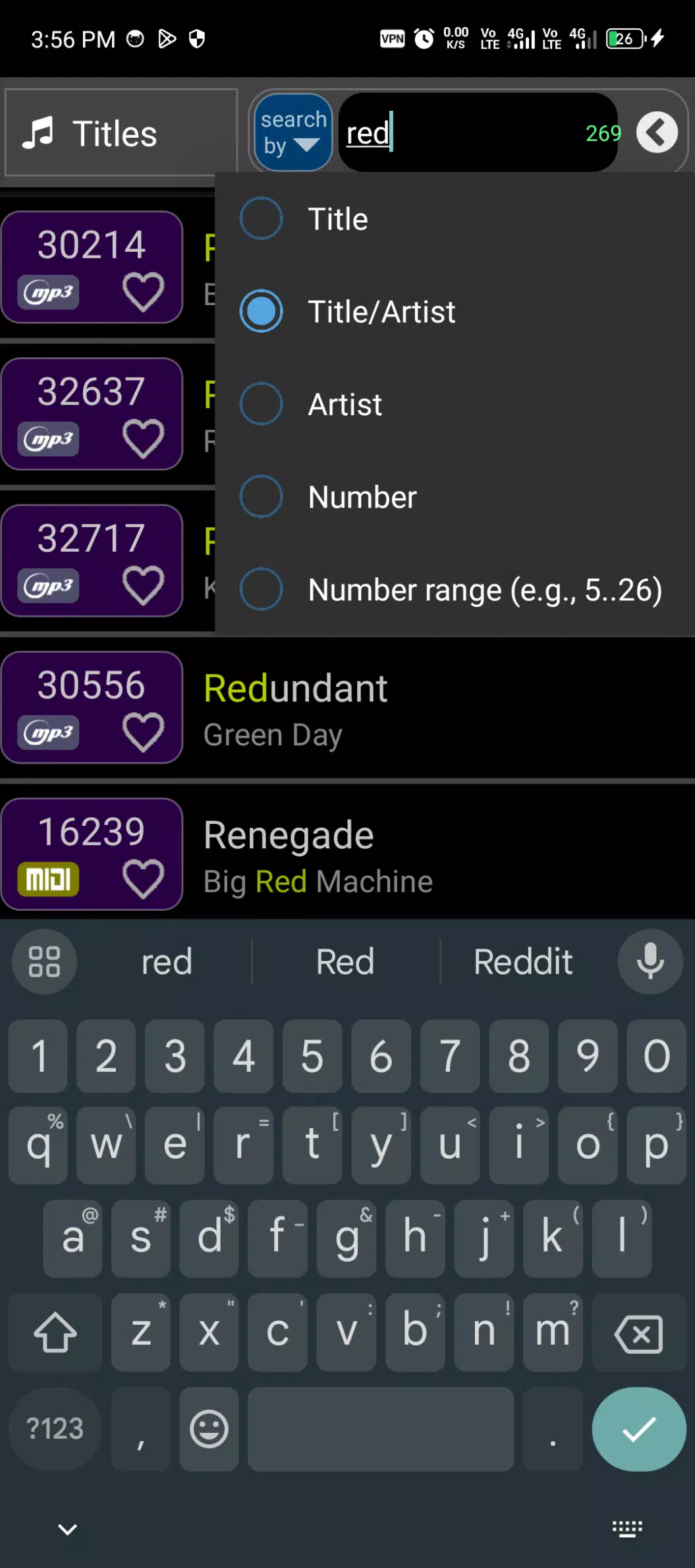Focus the search field containing red
Viewport: 695px width, 1568px height.
461,132
